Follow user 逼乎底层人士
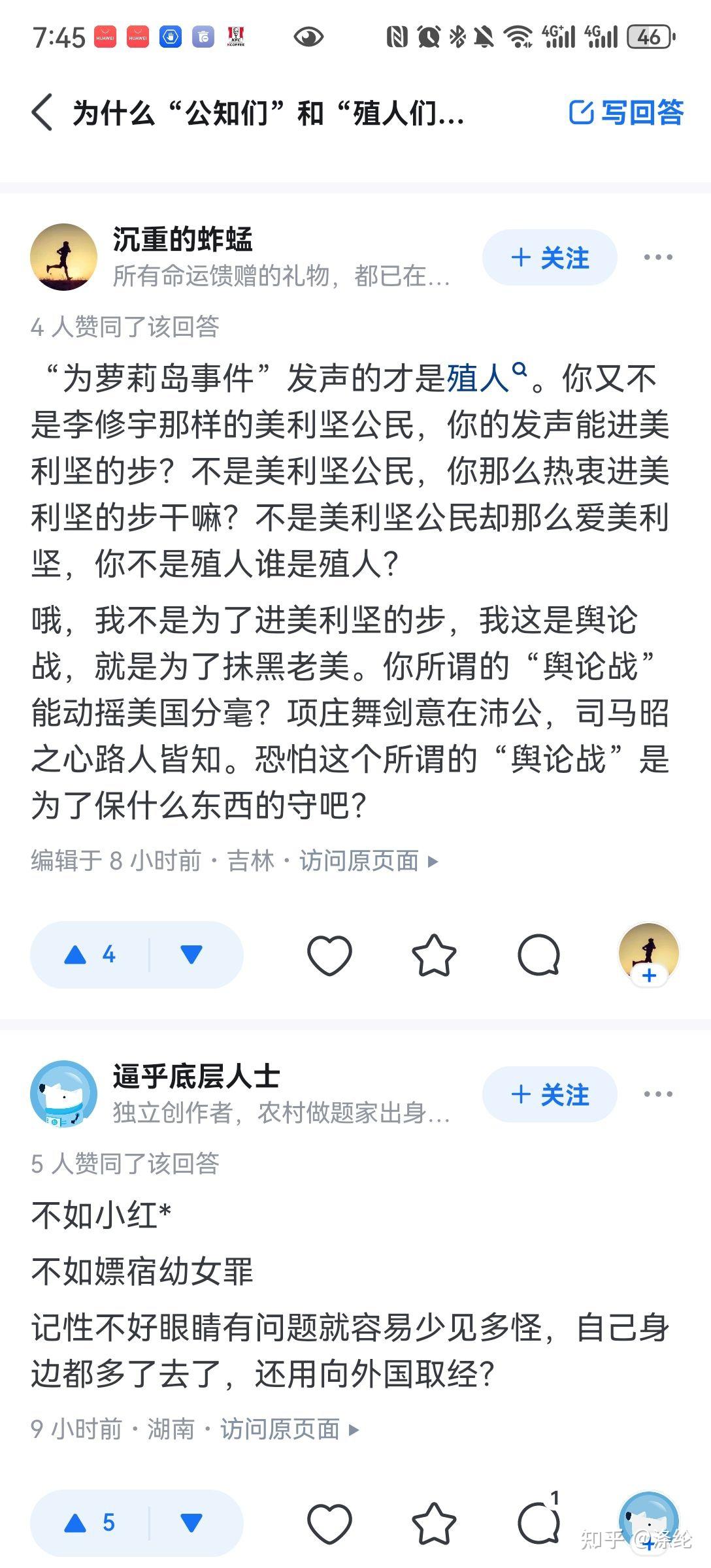The width and height of the screenshot is (711, 1568). coord(550,1094)
